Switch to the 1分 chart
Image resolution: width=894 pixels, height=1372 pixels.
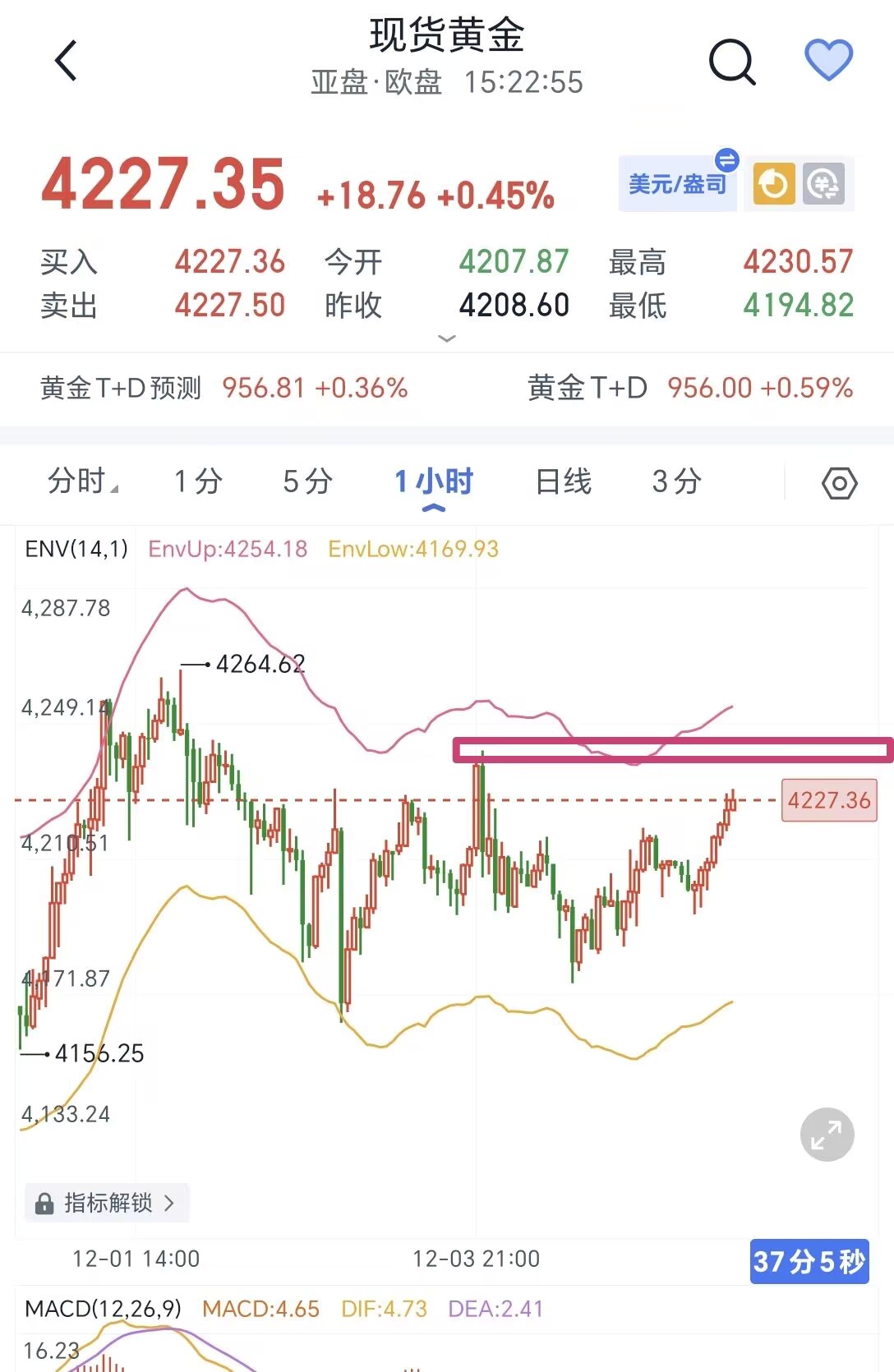(x=198, y=481)
